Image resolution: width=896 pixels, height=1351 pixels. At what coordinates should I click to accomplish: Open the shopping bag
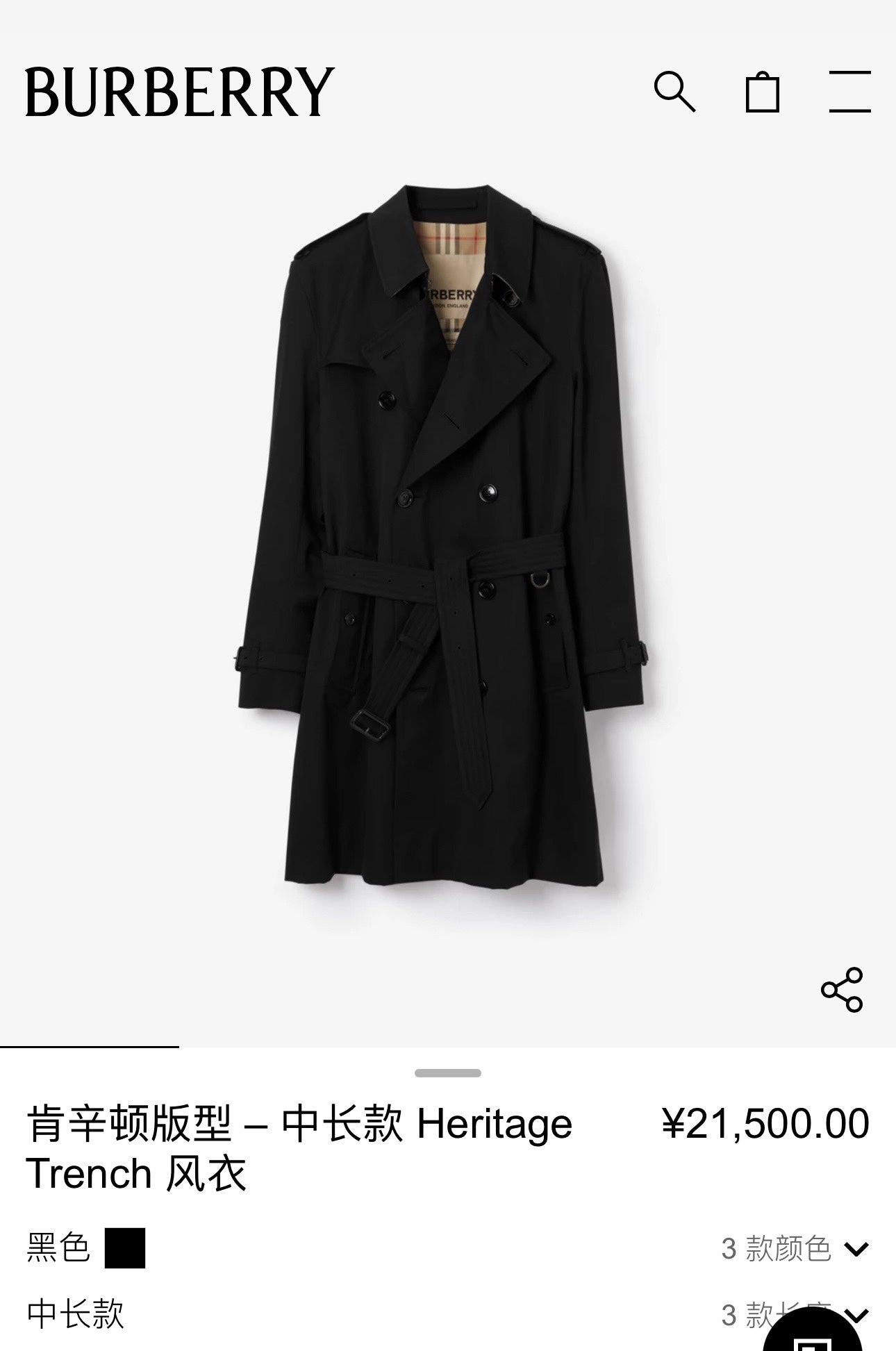(x=762, y=92)
